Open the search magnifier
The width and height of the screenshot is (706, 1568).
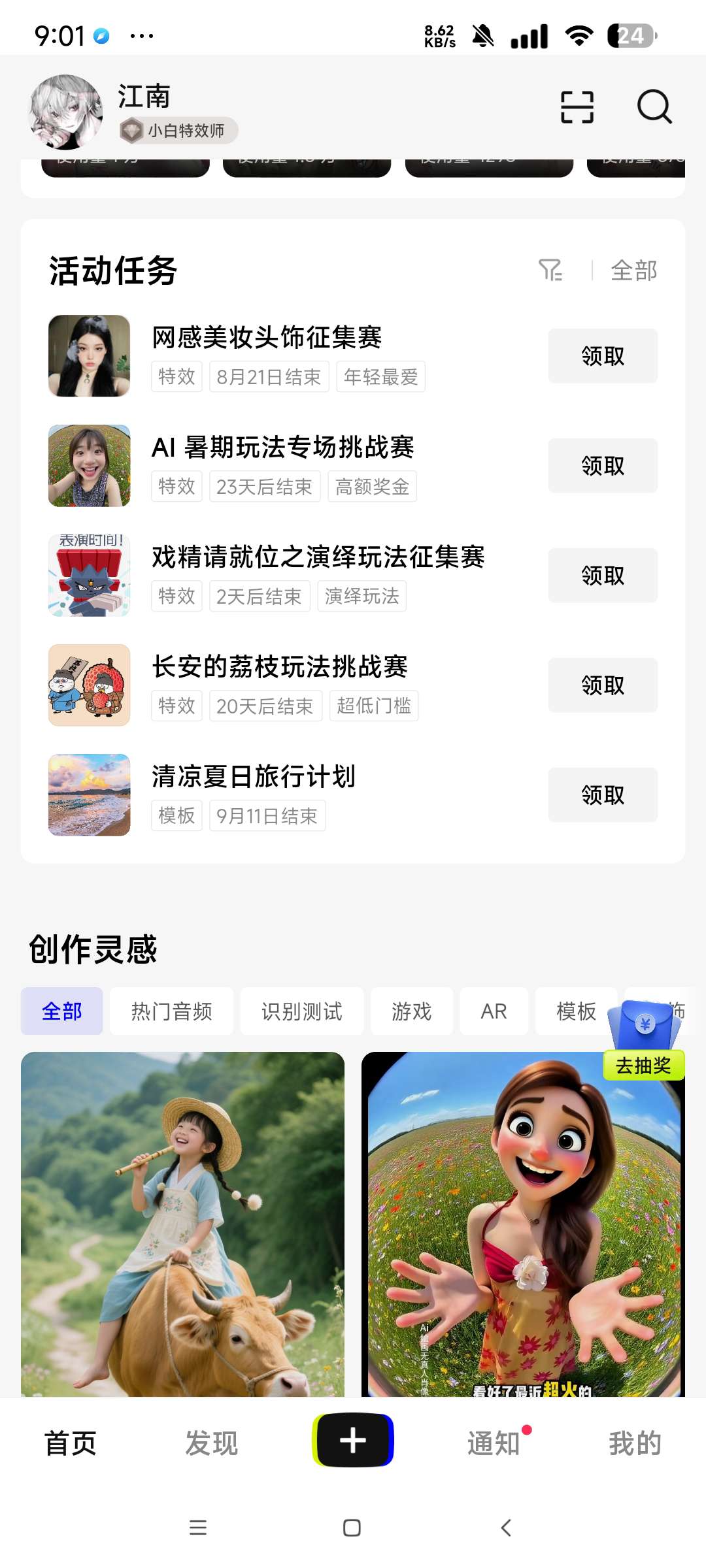pyautogui.click(x=654, y=107)
